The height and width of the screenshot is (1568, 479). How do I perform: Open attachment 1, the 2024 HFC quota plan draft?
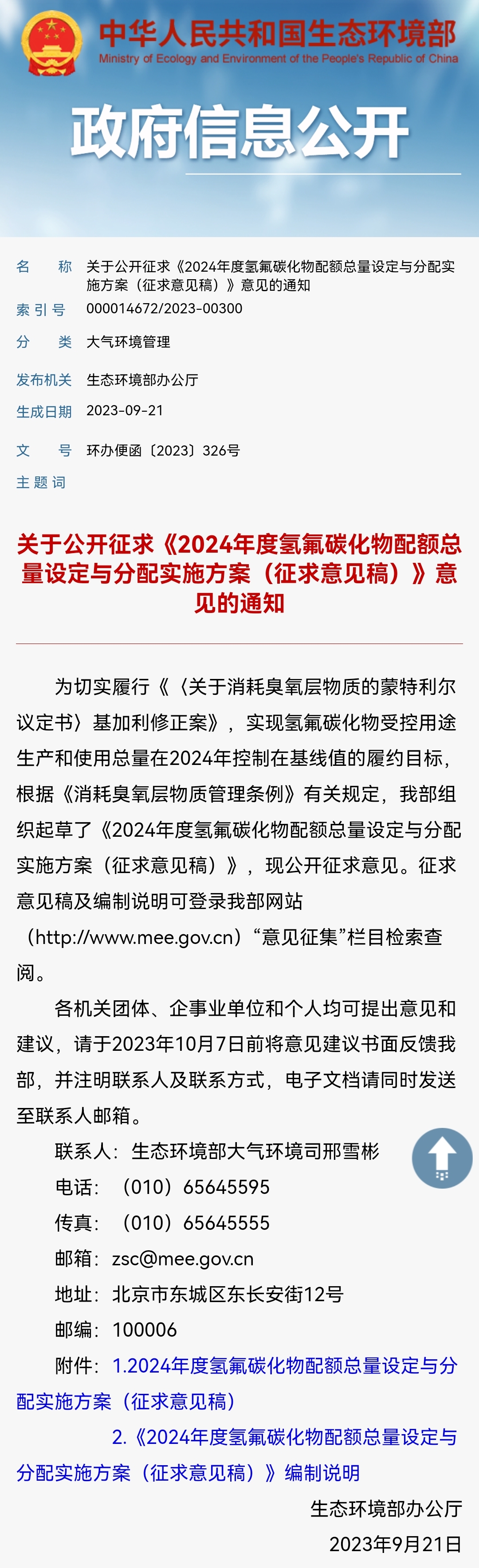pyautogui.click(x=284, y=1365)
